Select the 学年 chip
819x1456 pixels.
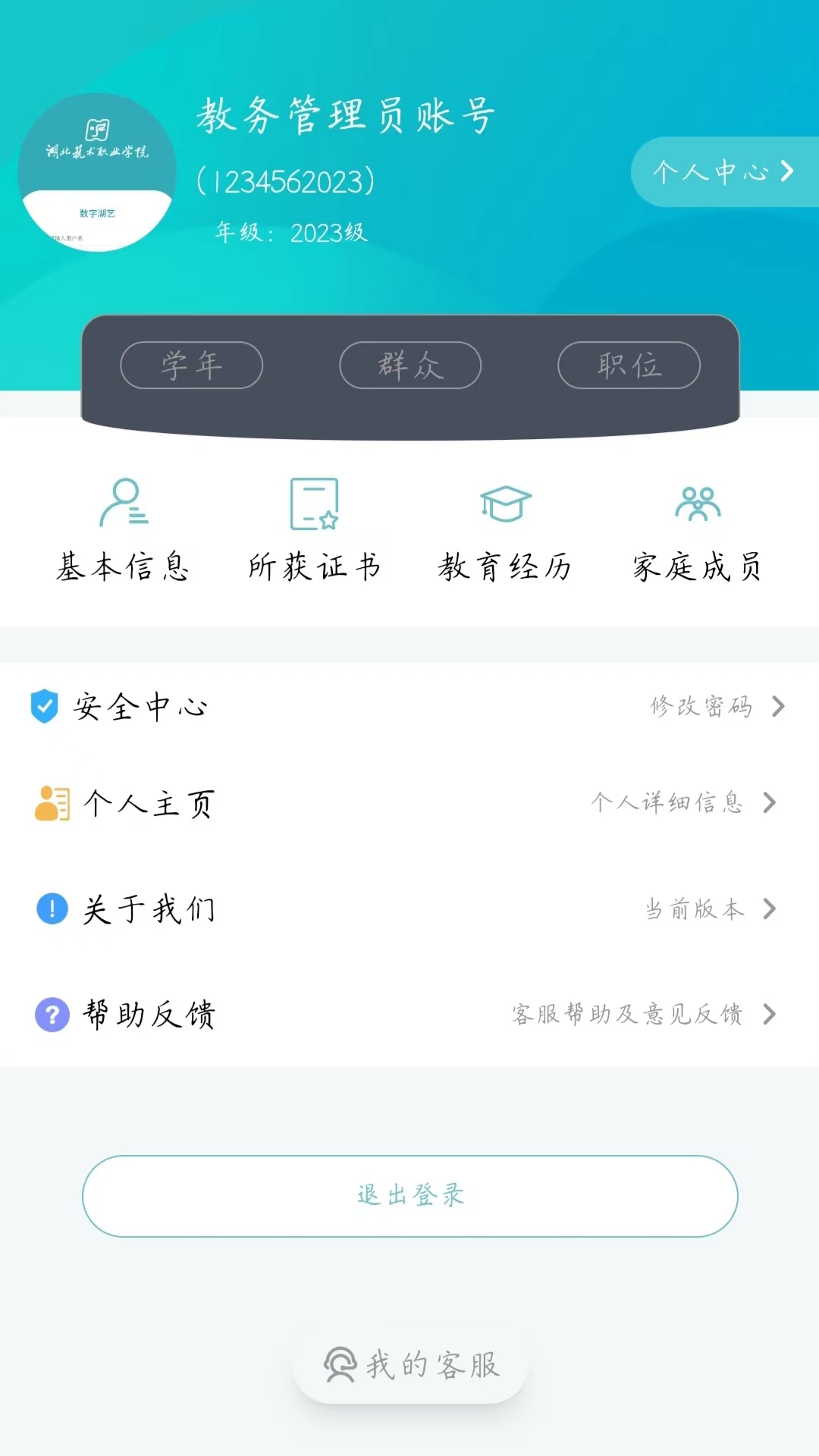[x=191, y=366]
